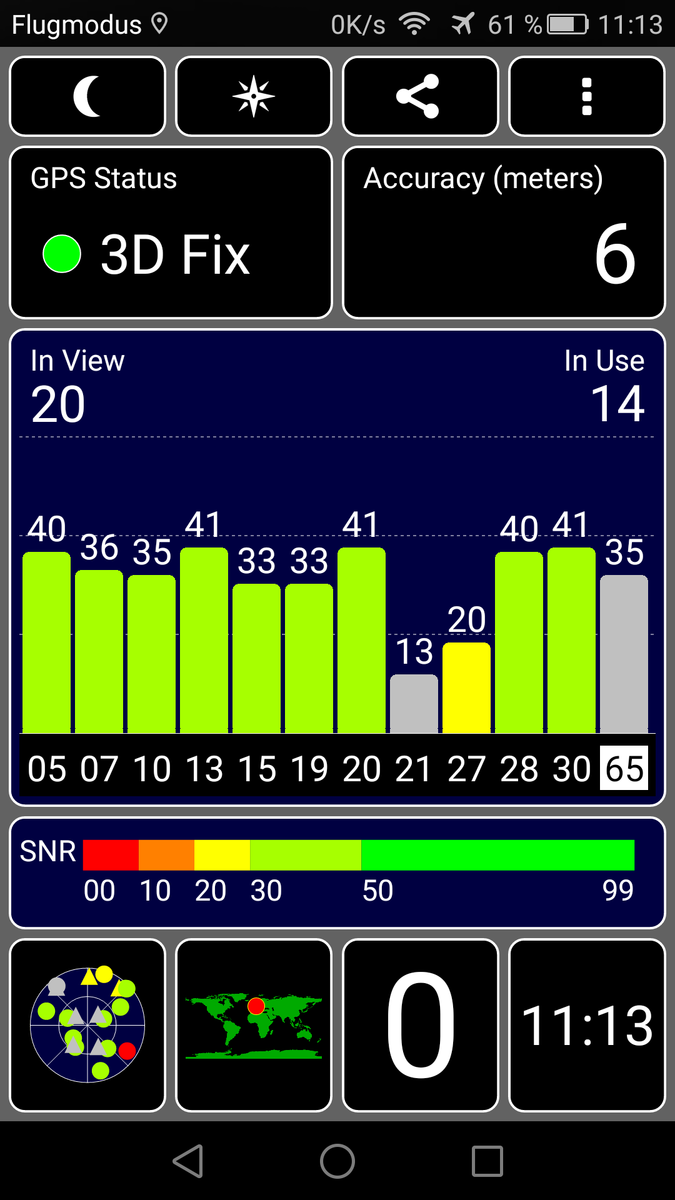The height and width of the screenshot is (1200, 675).
Task: Open the speed tile showing 0
Action: [420, 1025]
